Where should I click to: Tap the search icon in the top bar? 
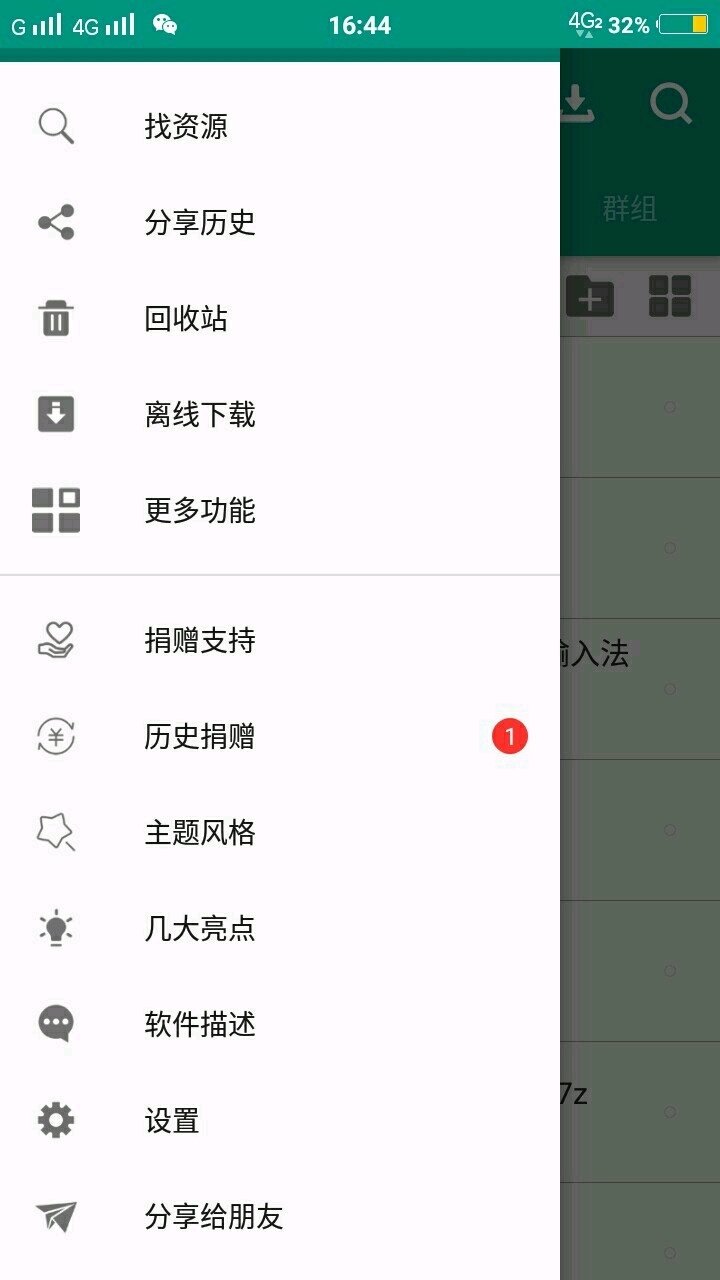[x=670, y=103]
